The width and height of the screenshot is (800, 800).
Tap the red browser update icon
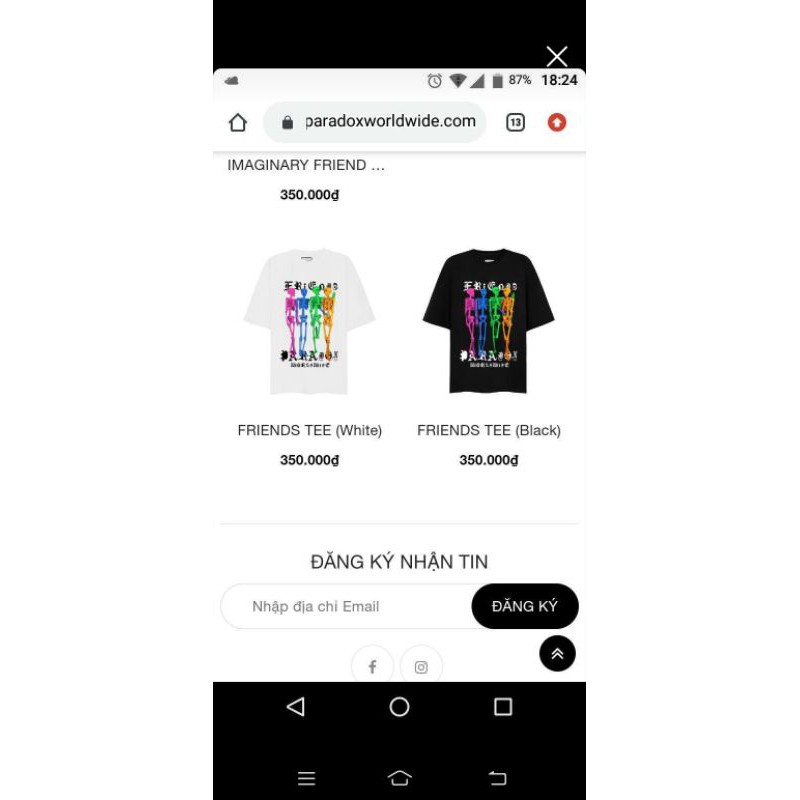tap(557, 122)
